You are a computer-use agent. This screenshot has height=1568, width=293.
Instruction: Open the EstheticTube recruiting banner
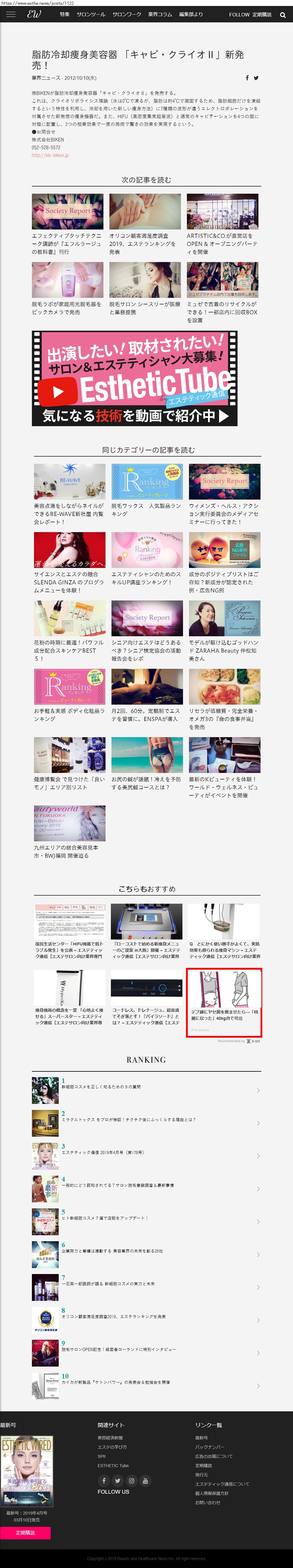pyautogui.click(x=134, y=378)
